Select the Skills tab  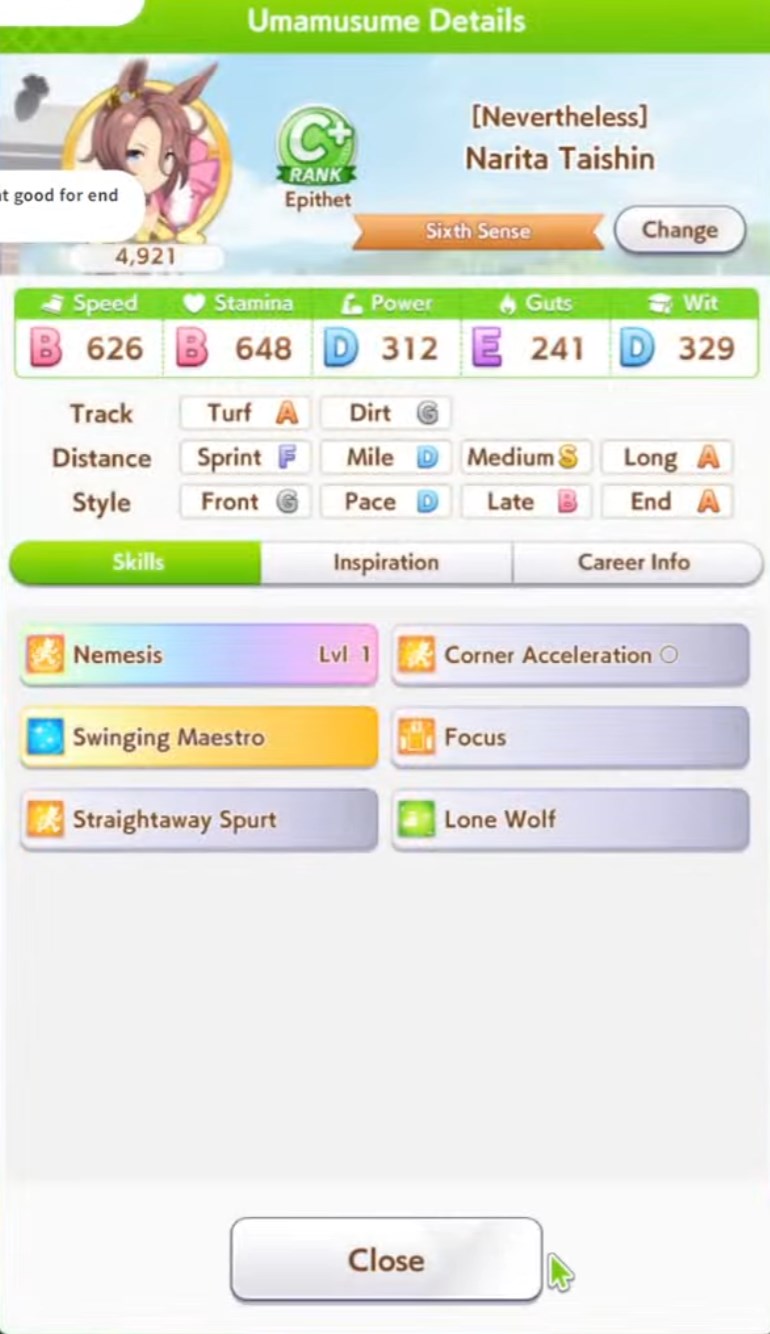136,562
